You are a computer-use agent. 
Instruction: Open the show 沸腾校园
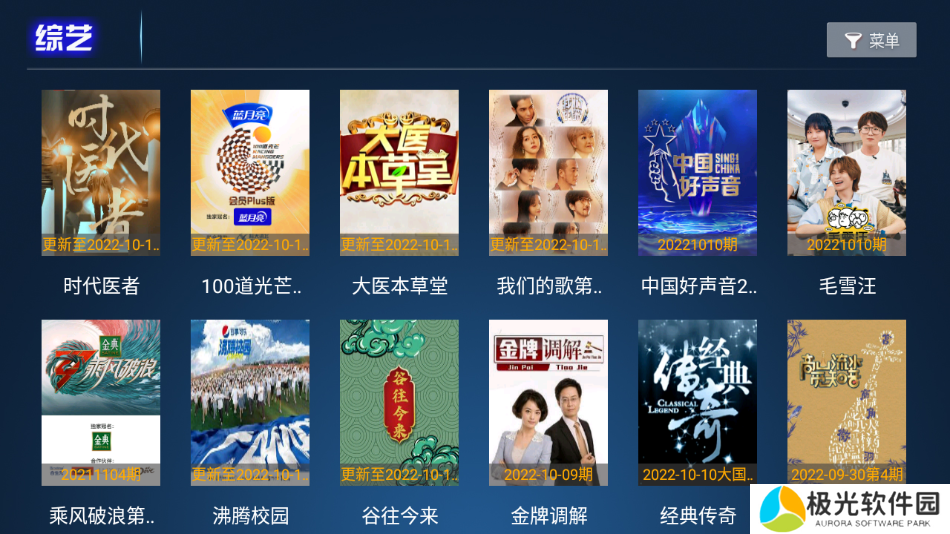click(250, 403)
